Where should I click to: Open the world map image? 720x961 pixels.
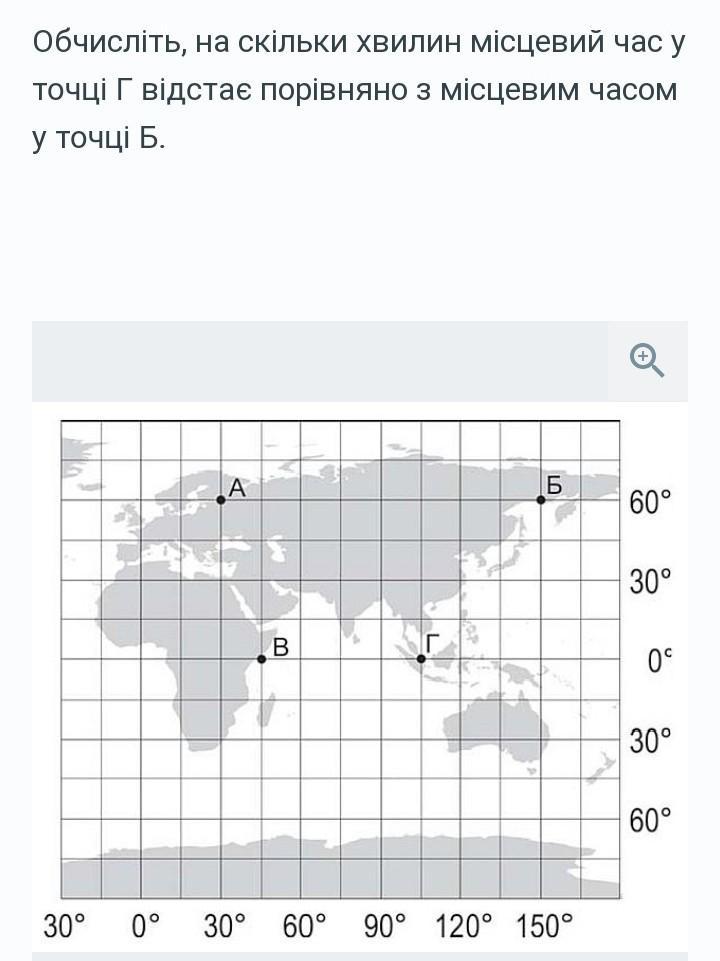pos(360,677)
